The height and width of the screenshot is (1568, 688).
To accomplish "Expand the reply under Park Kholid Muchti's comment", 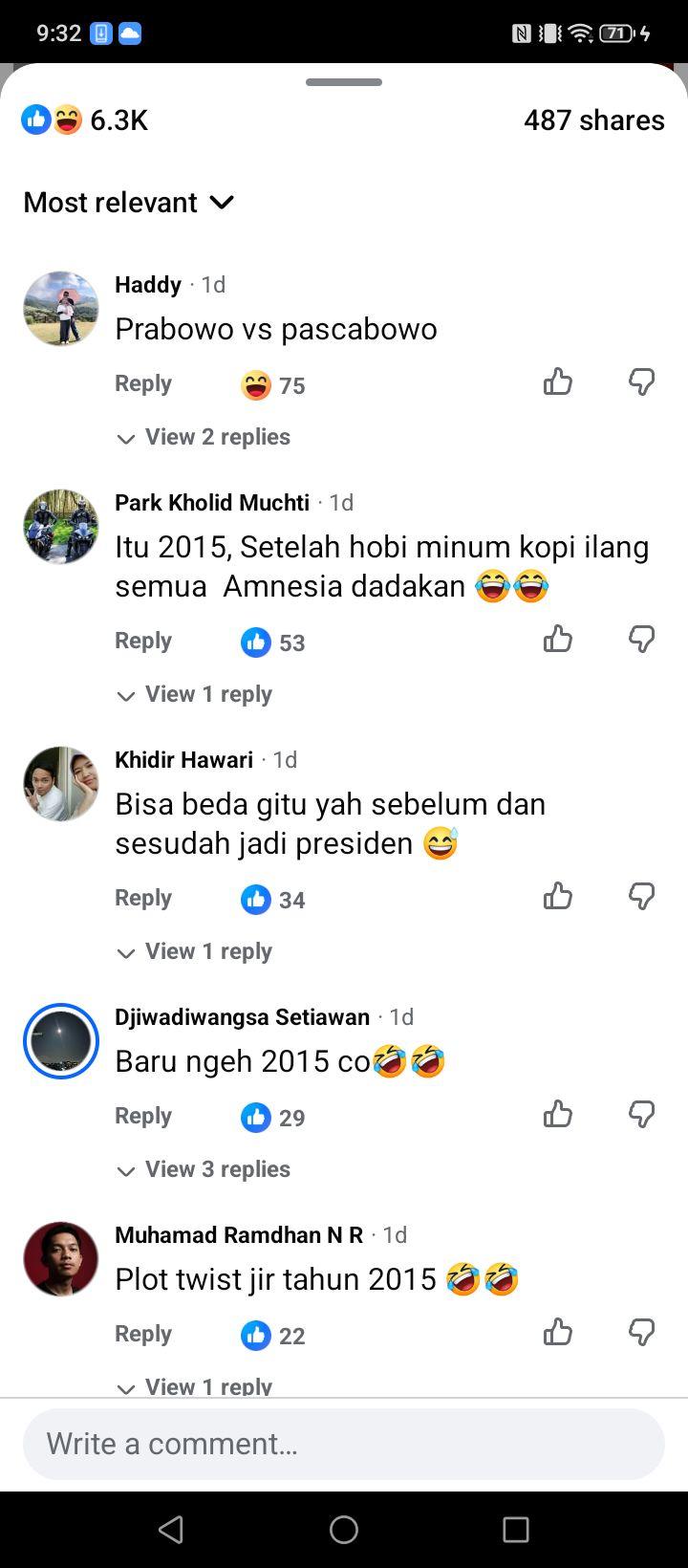I will pyautogui.click(x=194, y=694).
